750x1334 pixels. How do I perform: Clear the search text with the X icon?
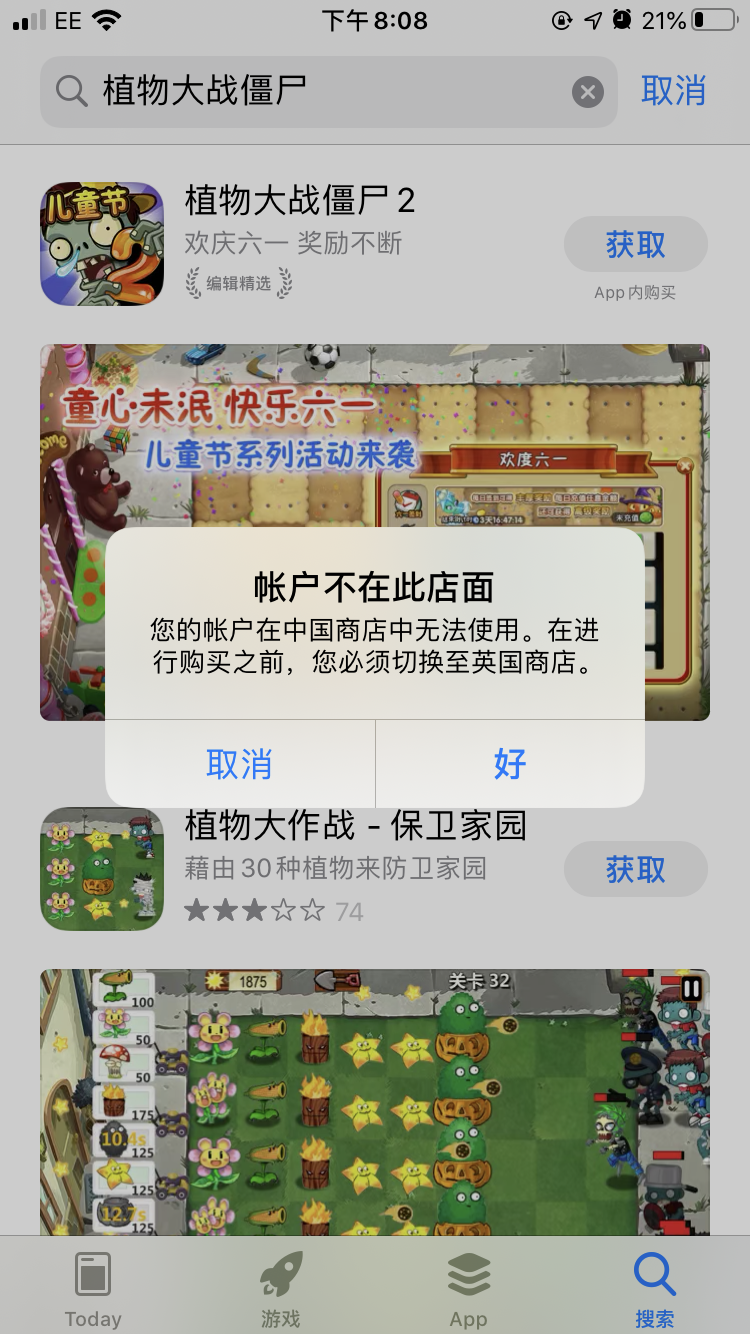588,93
